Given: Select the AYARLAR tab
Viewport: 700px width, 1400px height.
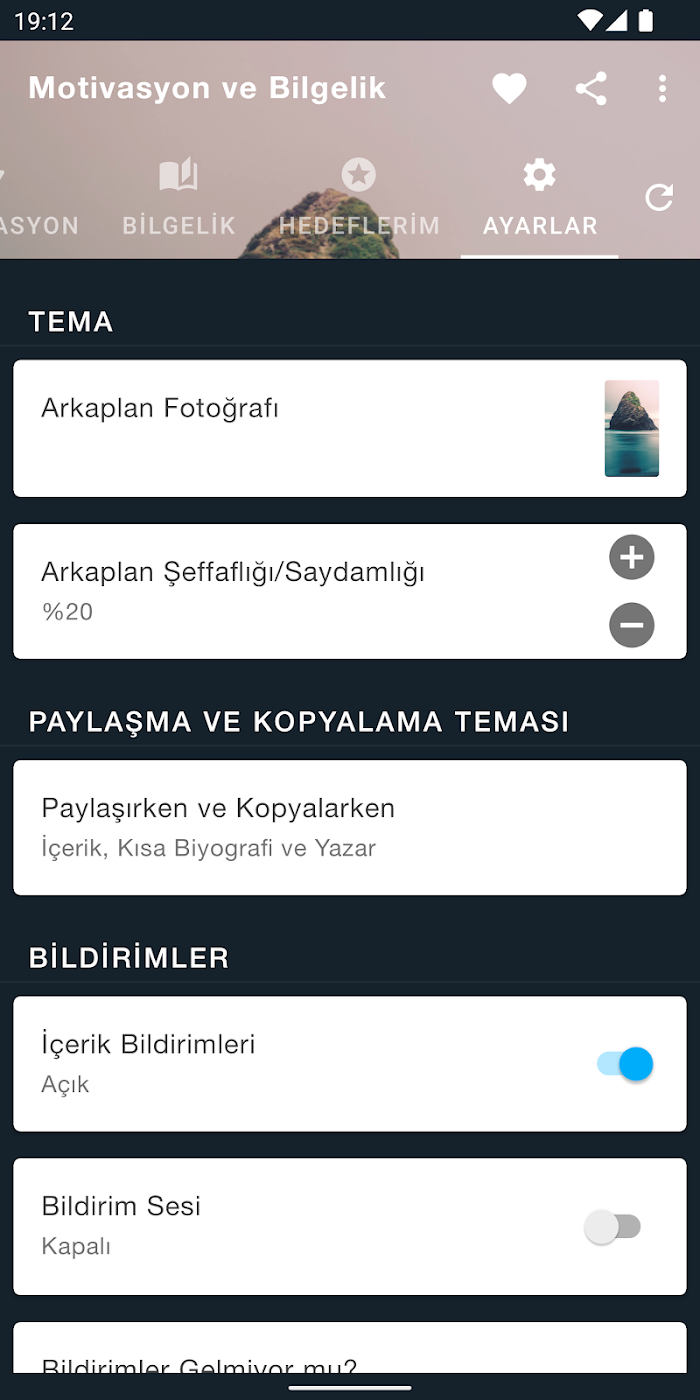Looking at the screenshot, I should (540, 199).
